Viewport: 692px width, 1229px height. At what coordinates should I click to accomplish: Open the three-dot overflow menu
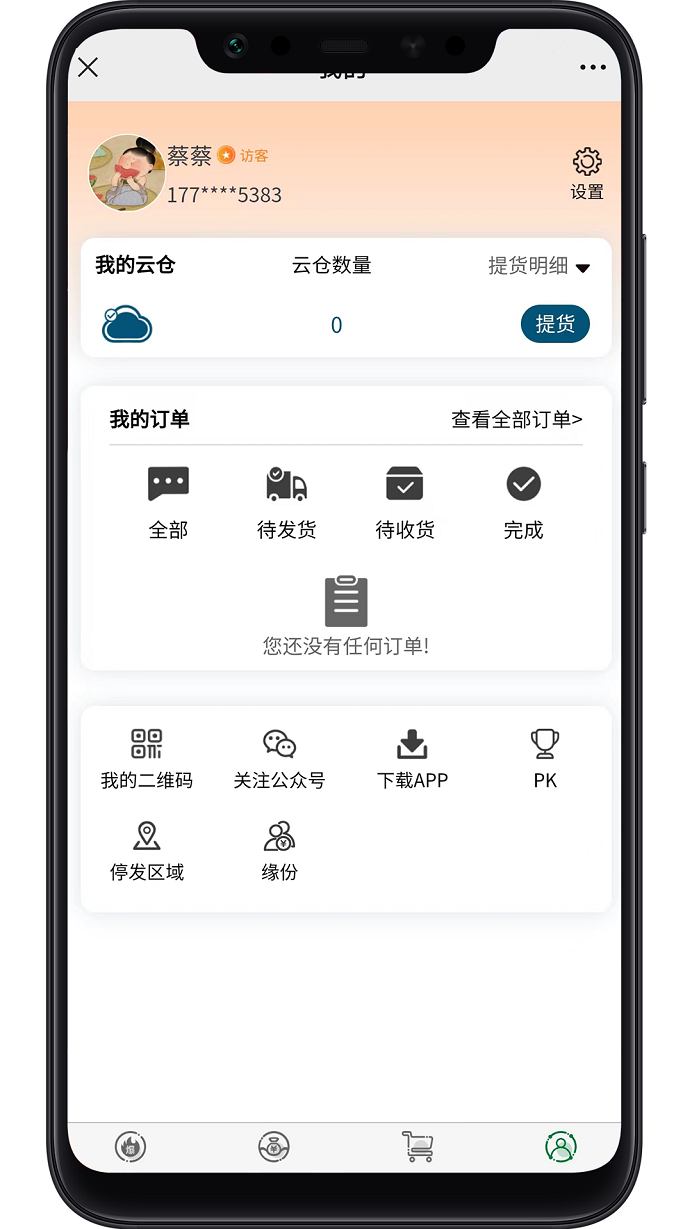point(592,67)
